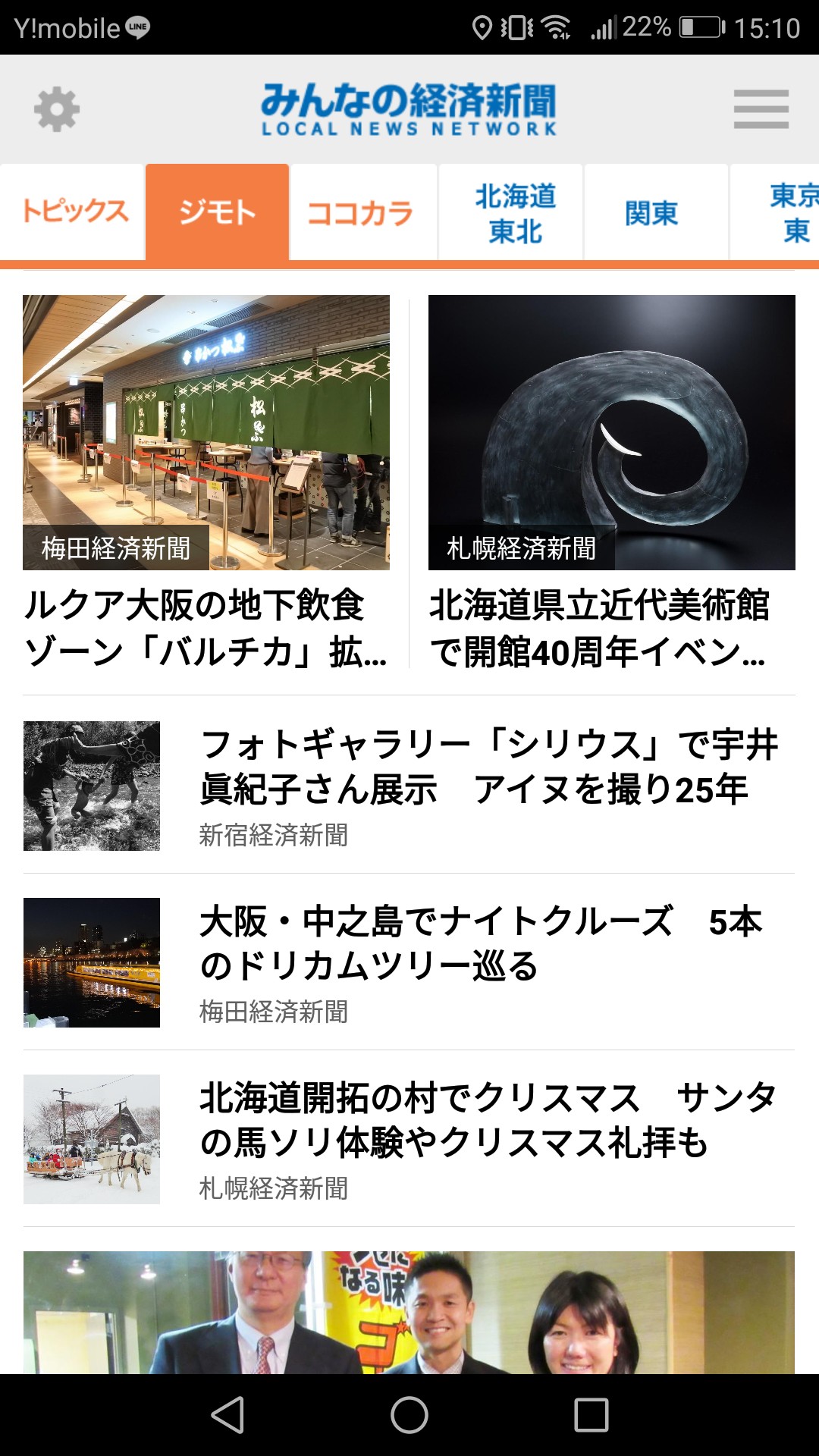Go to the home screen
The width and height of the screenshot is (819, 1456).
pos(409,1415)
